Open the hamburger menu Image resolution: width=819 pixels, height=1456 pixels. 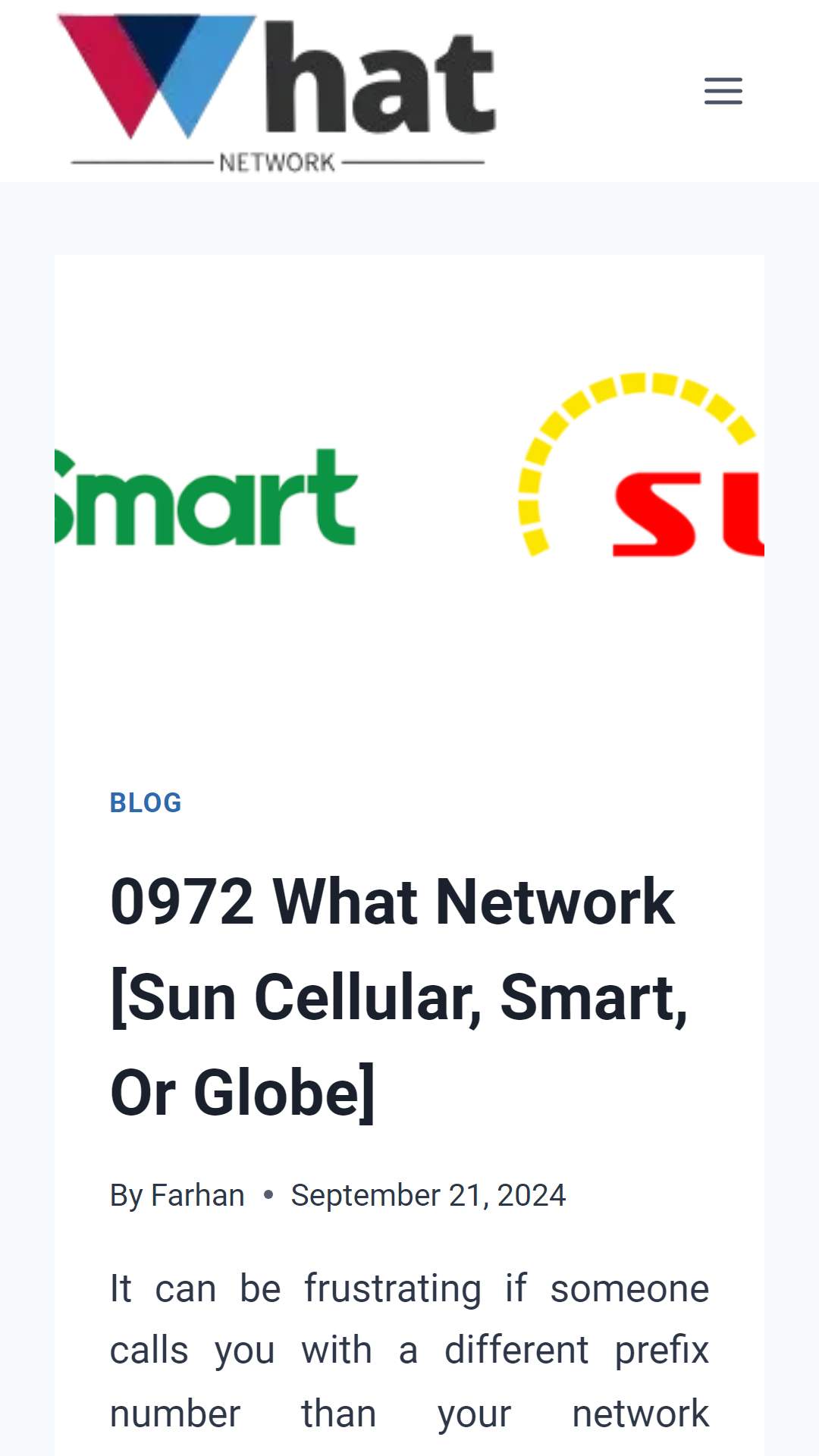point(723,91)
